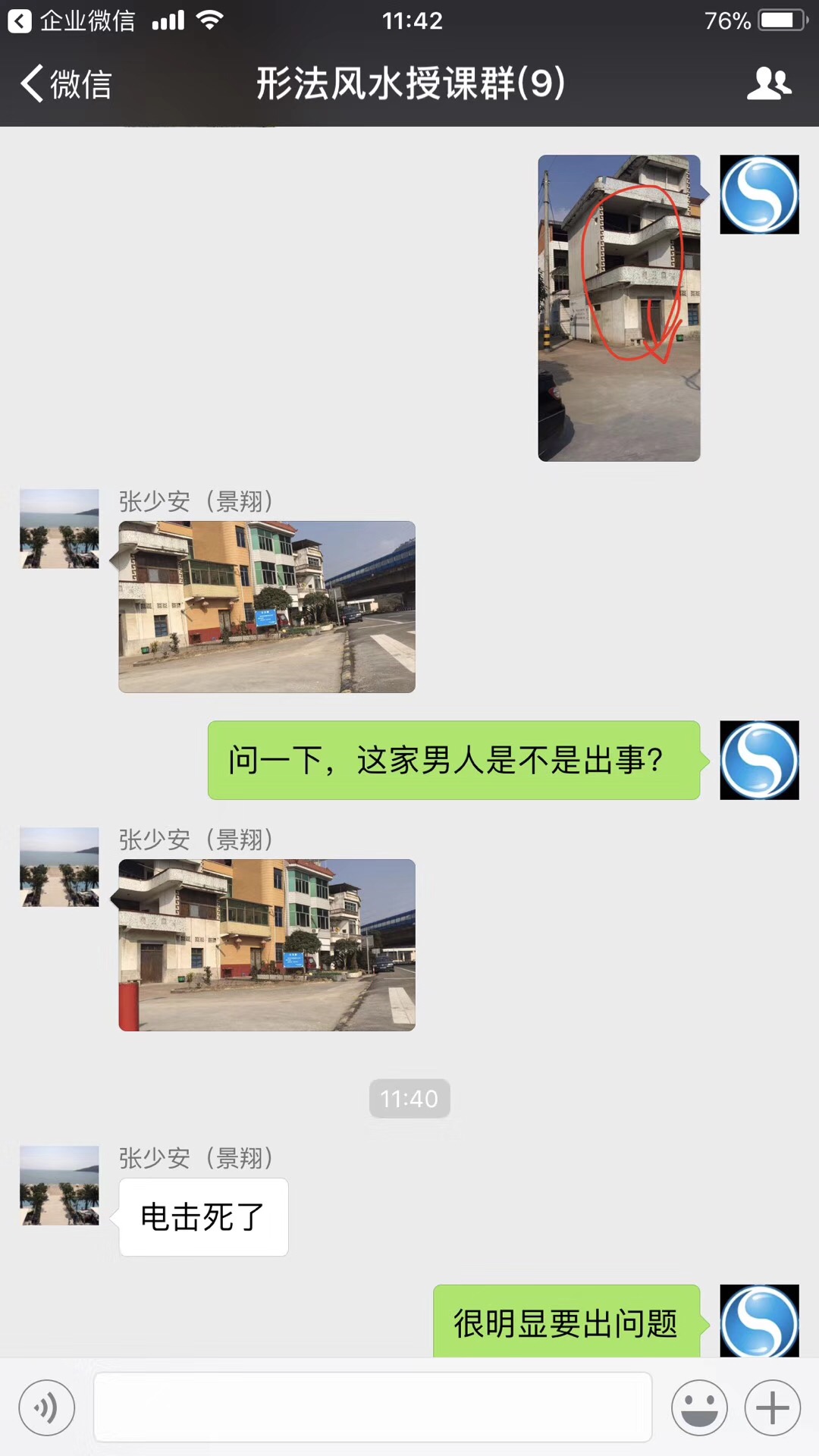Focus the message text input box

click(x=373, y=1407)
